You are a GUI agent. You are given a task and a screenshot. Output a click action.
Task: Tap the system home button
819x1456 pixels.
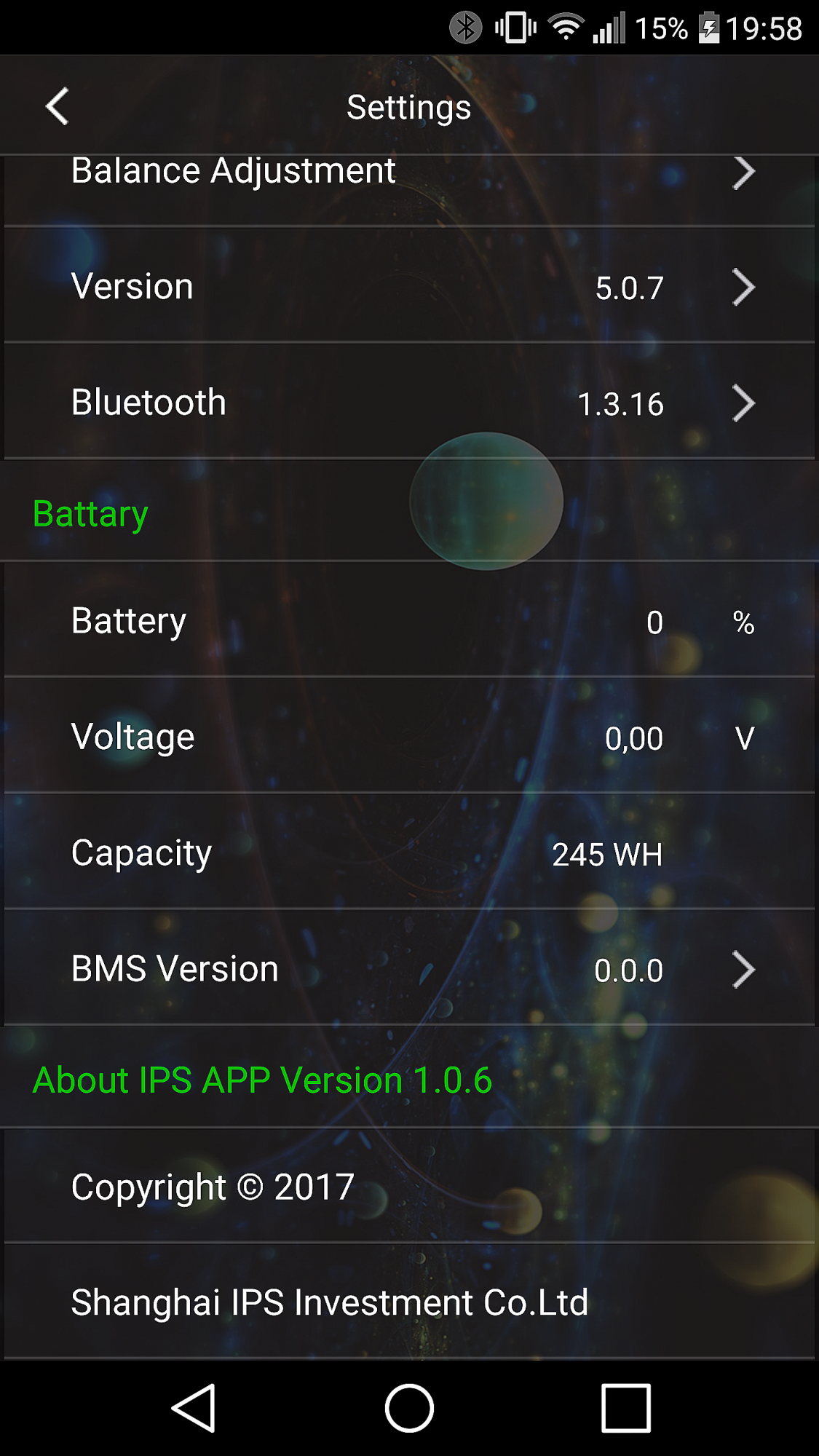pyautogui.click(x=409, y=1408)
